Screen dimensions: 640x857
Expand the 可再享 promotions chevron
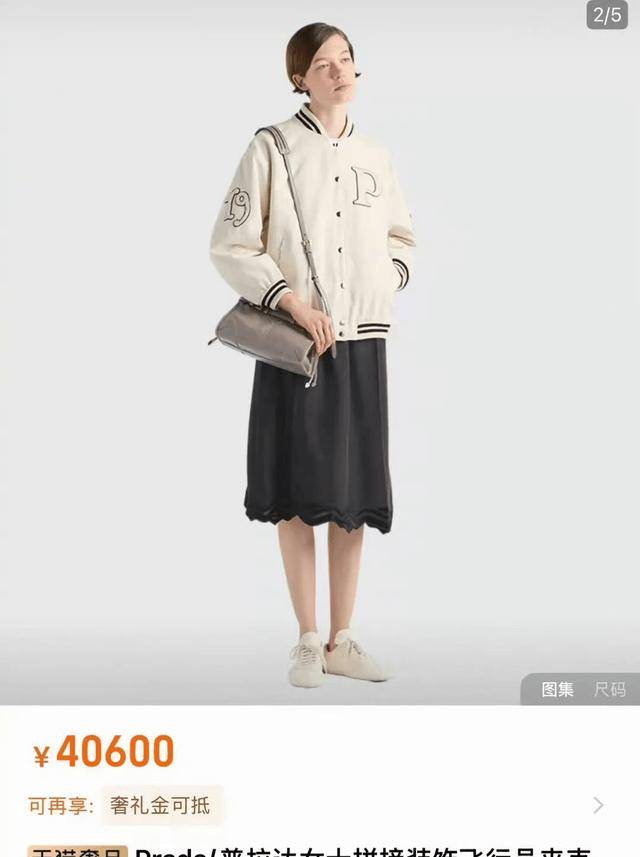(x=598, y=805)
